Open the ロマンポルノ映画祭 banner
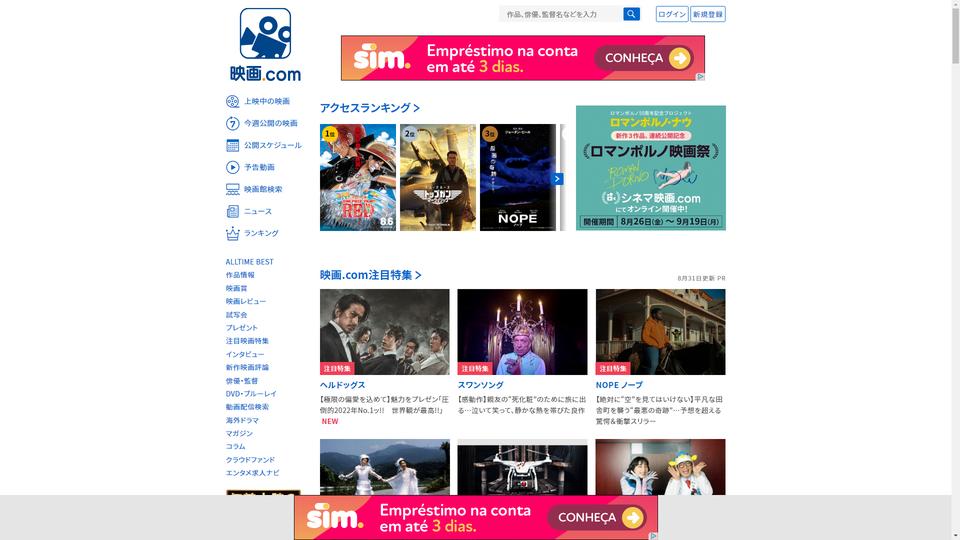The width and height of the screenshot is (960, 540). click(650, 168)
